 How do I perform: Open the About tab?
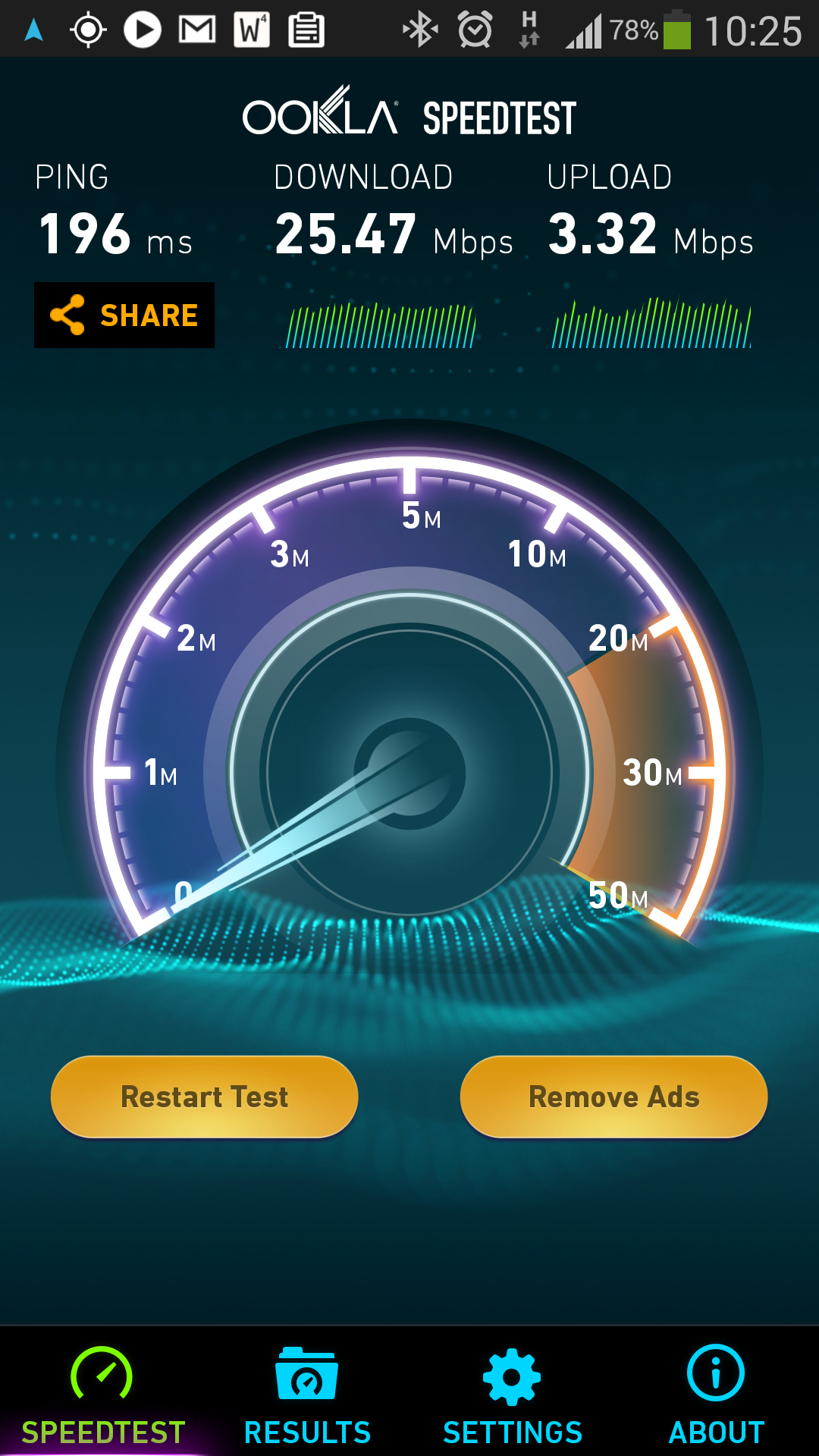tap(716, 1395)
